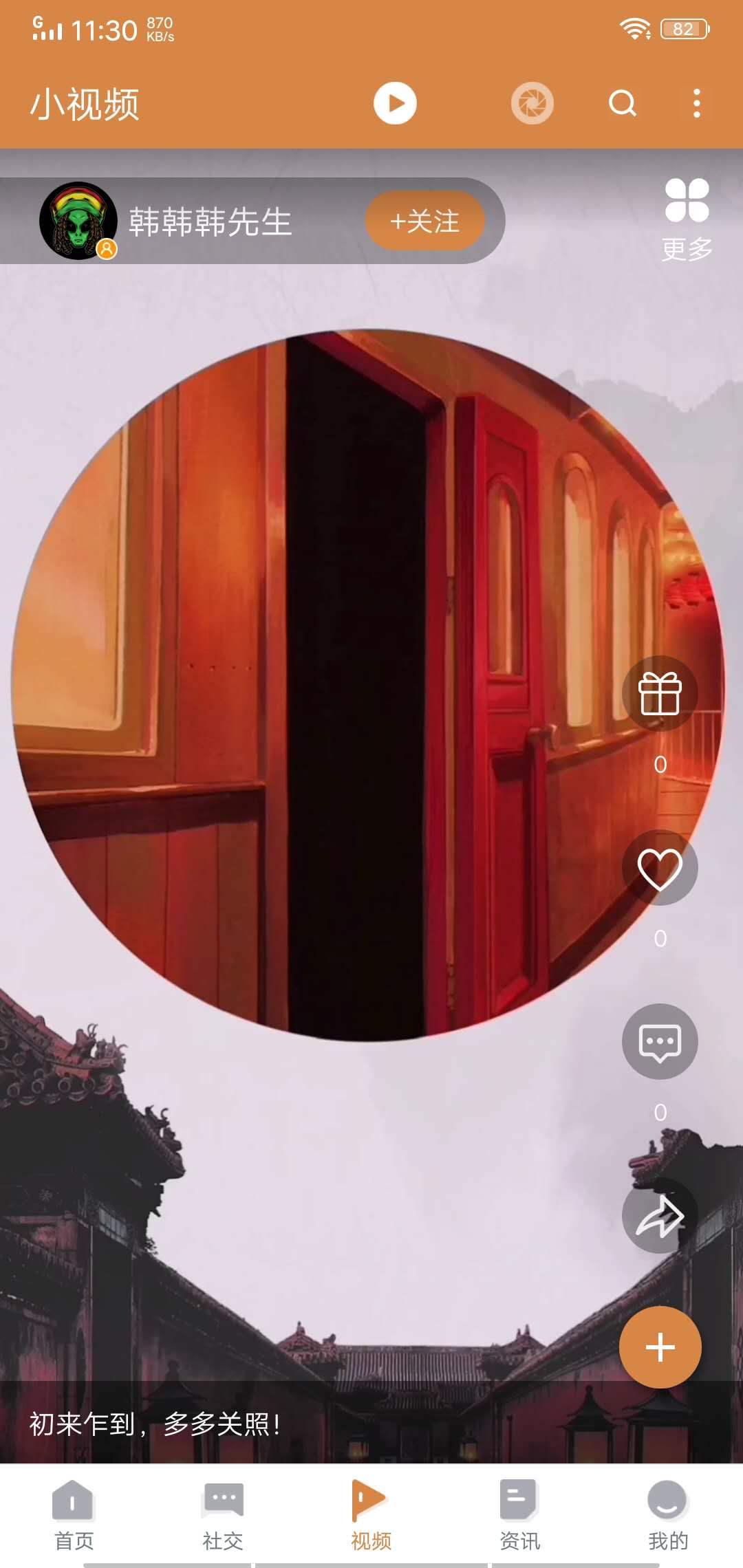
Task: Open the comments for this video
Action: [x=660, y=1042]
